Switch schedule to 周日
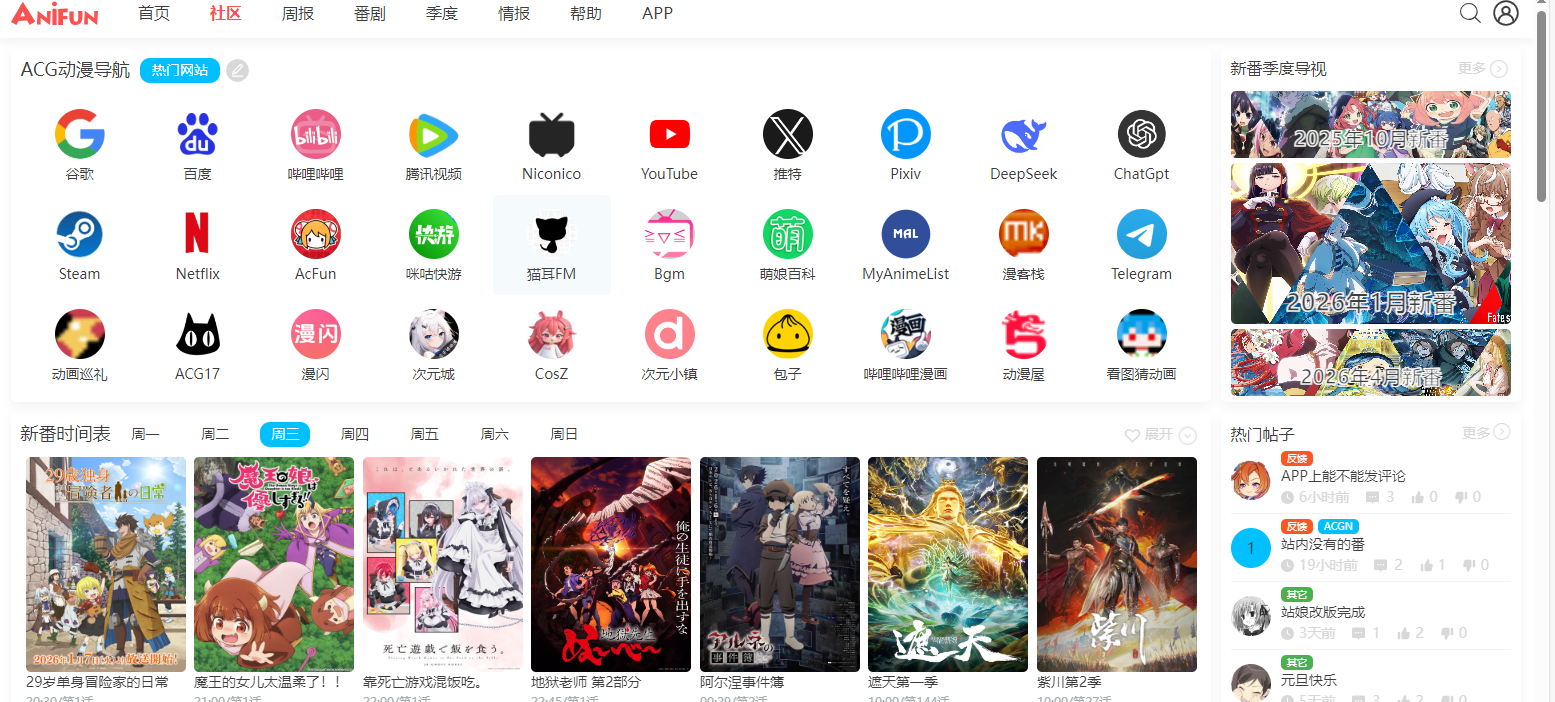The width and height of the screenshot is (1555, 702). (x=564, y=434)
